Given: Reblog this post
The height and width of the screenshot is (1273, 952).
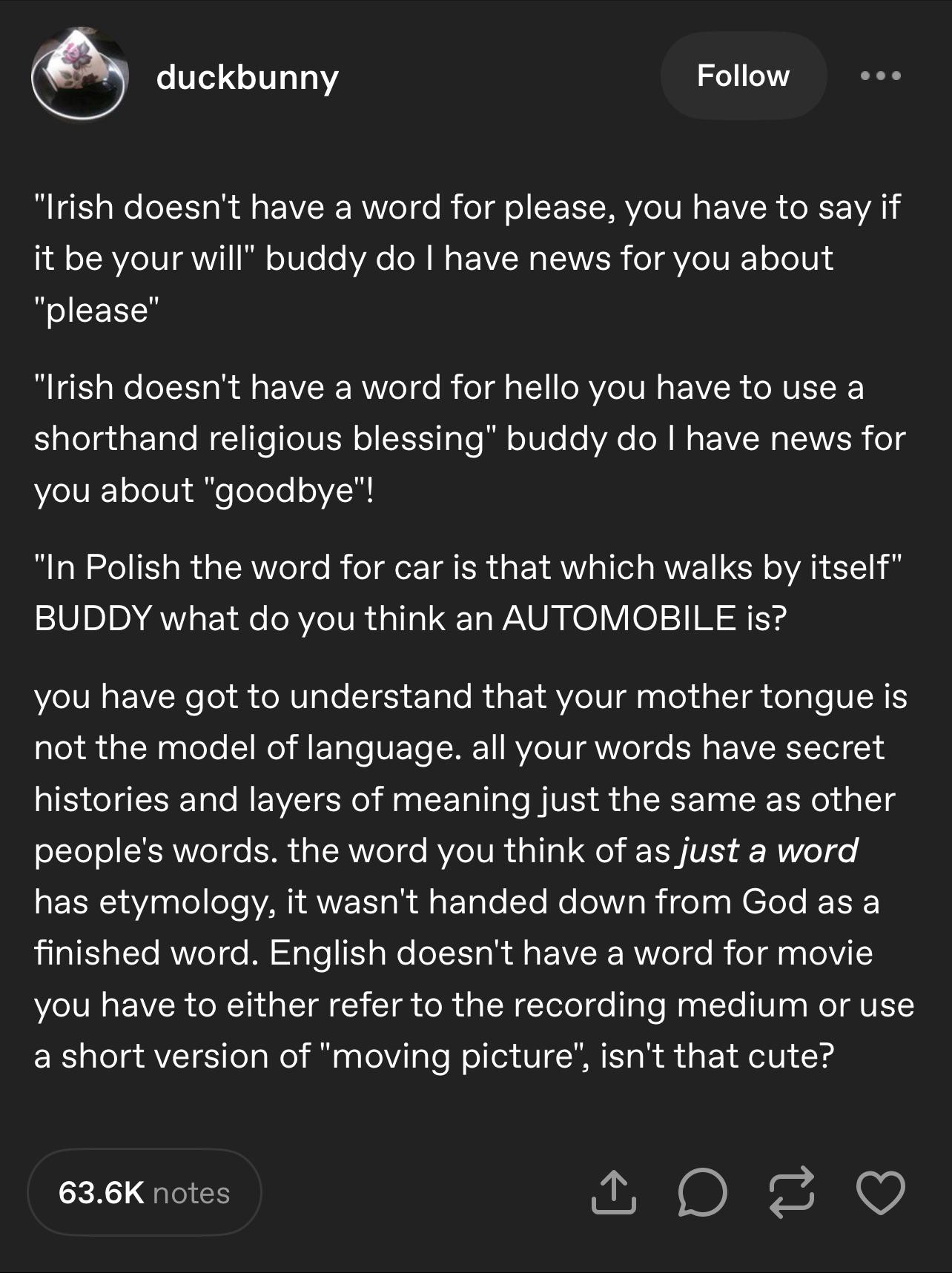Looking at the screenshot, I should (x=791, y=1192).
